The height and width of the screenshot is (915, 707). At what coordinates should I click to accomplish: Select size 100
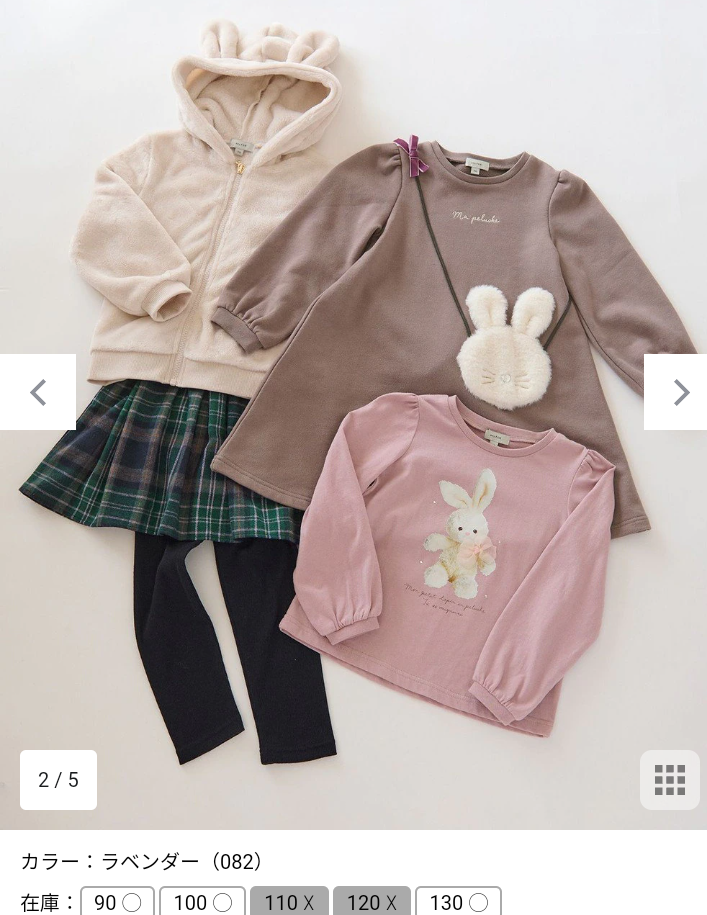(x=202, y=902)
